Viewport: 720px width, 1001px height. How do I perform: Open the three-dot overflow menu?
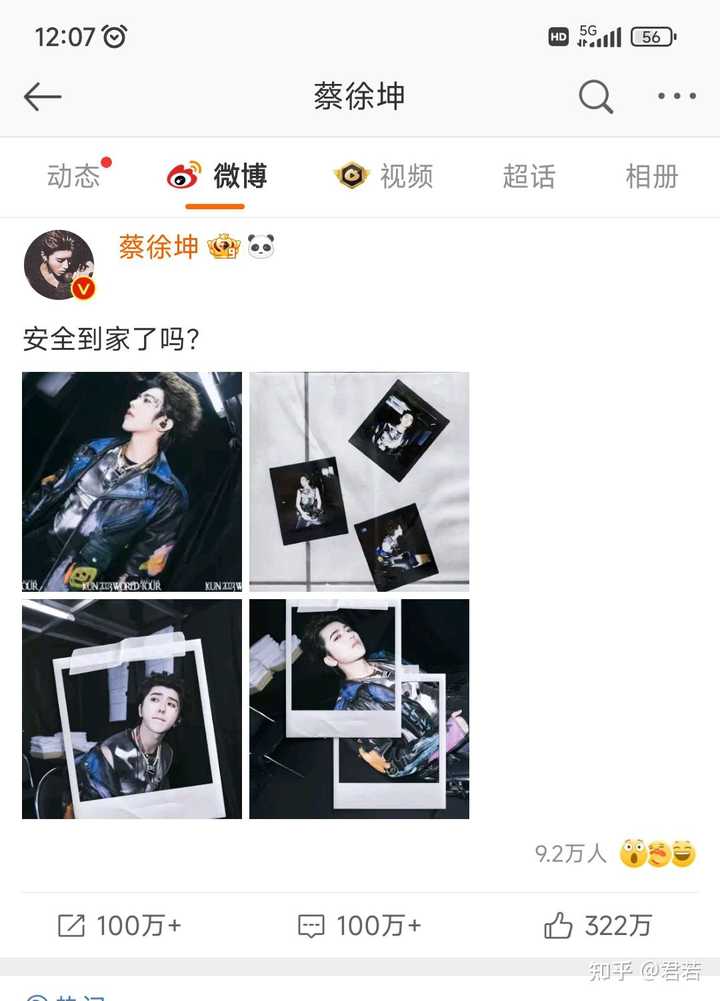tap(676, 97)
